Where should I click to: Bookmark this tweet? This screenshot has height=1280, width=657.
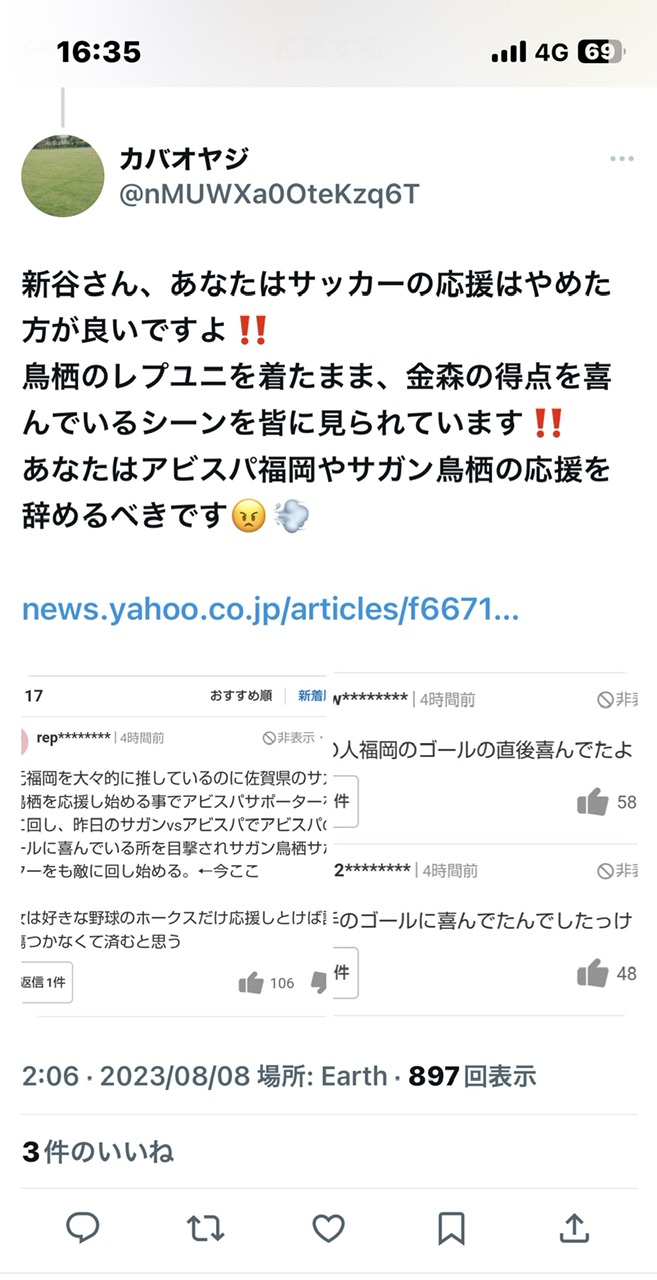click(451, 1227)
